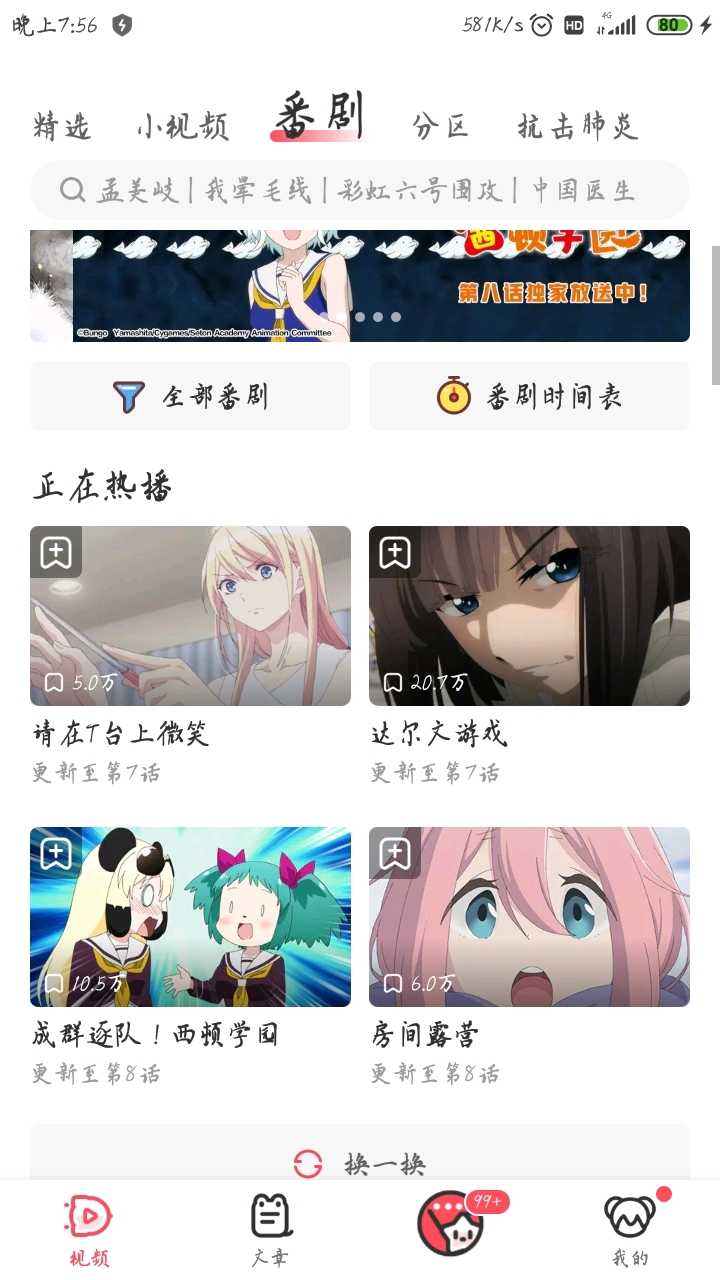Switch to the 文章 bottom tab
This screenshot has width=720, height=1280.
point(270,1228)
